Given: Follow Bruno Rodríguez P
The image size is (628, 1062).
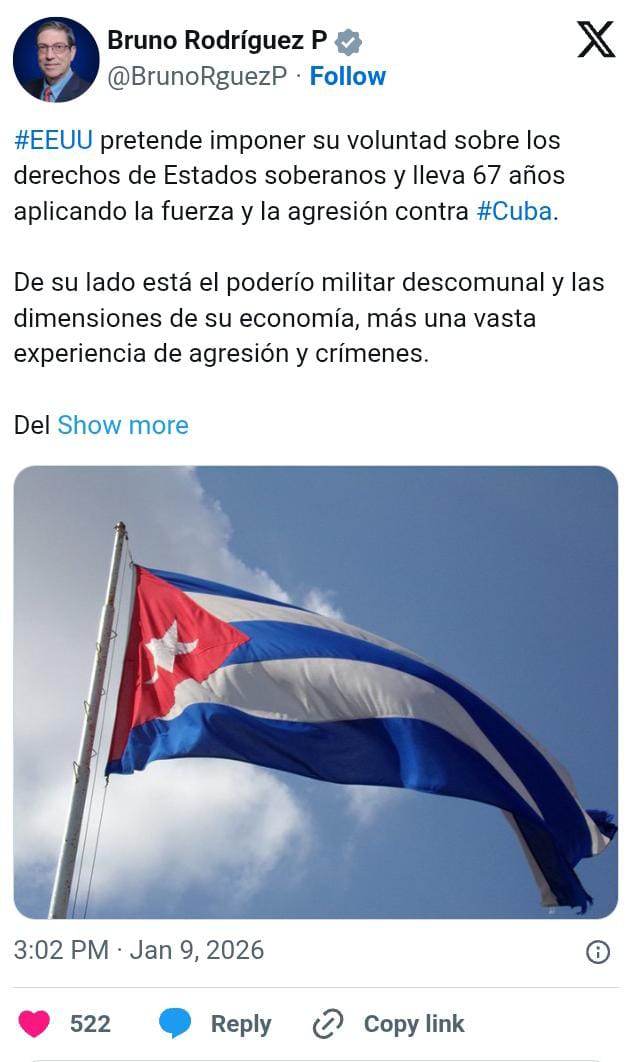Looking at the screenshot, I should point(347,76).
